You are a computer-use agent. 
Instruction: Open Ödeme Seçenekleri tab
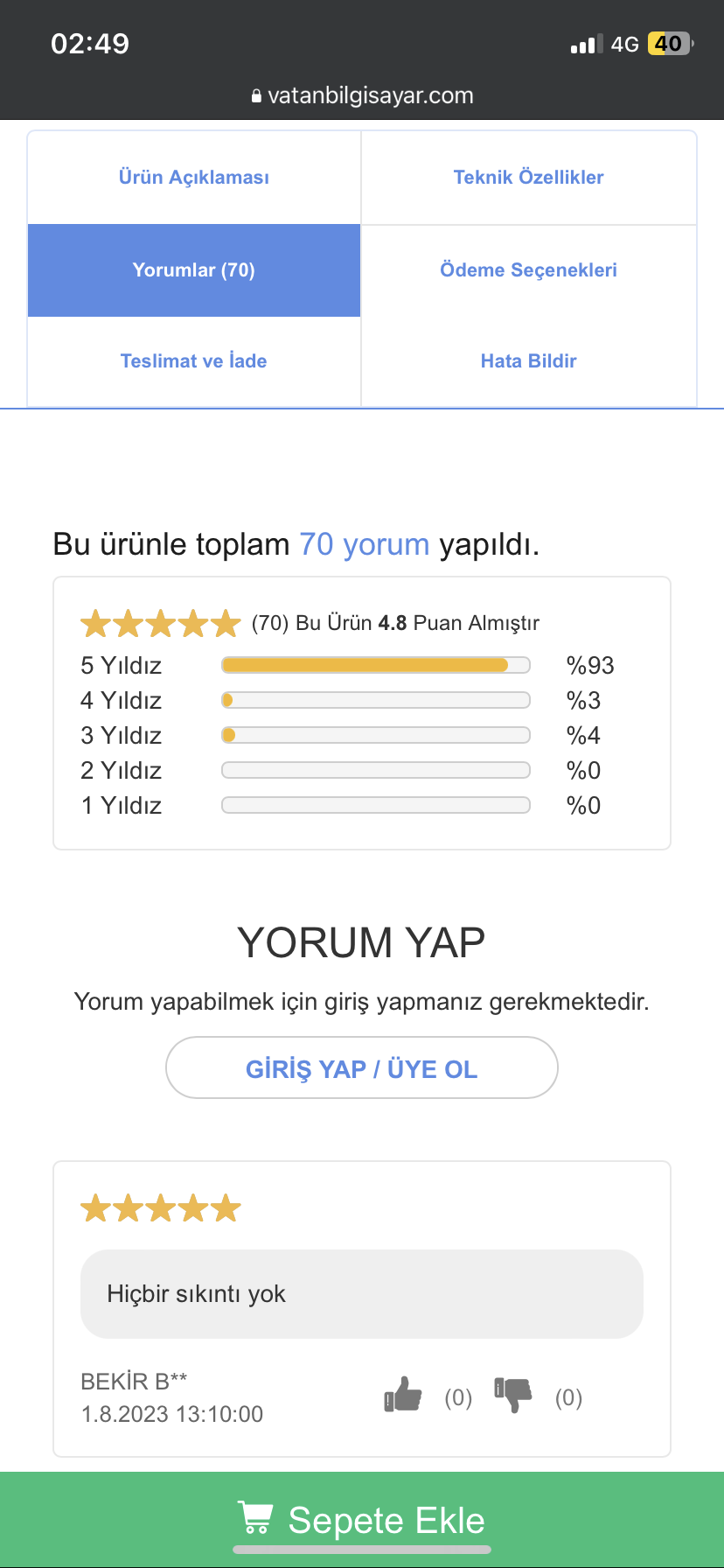528,270
